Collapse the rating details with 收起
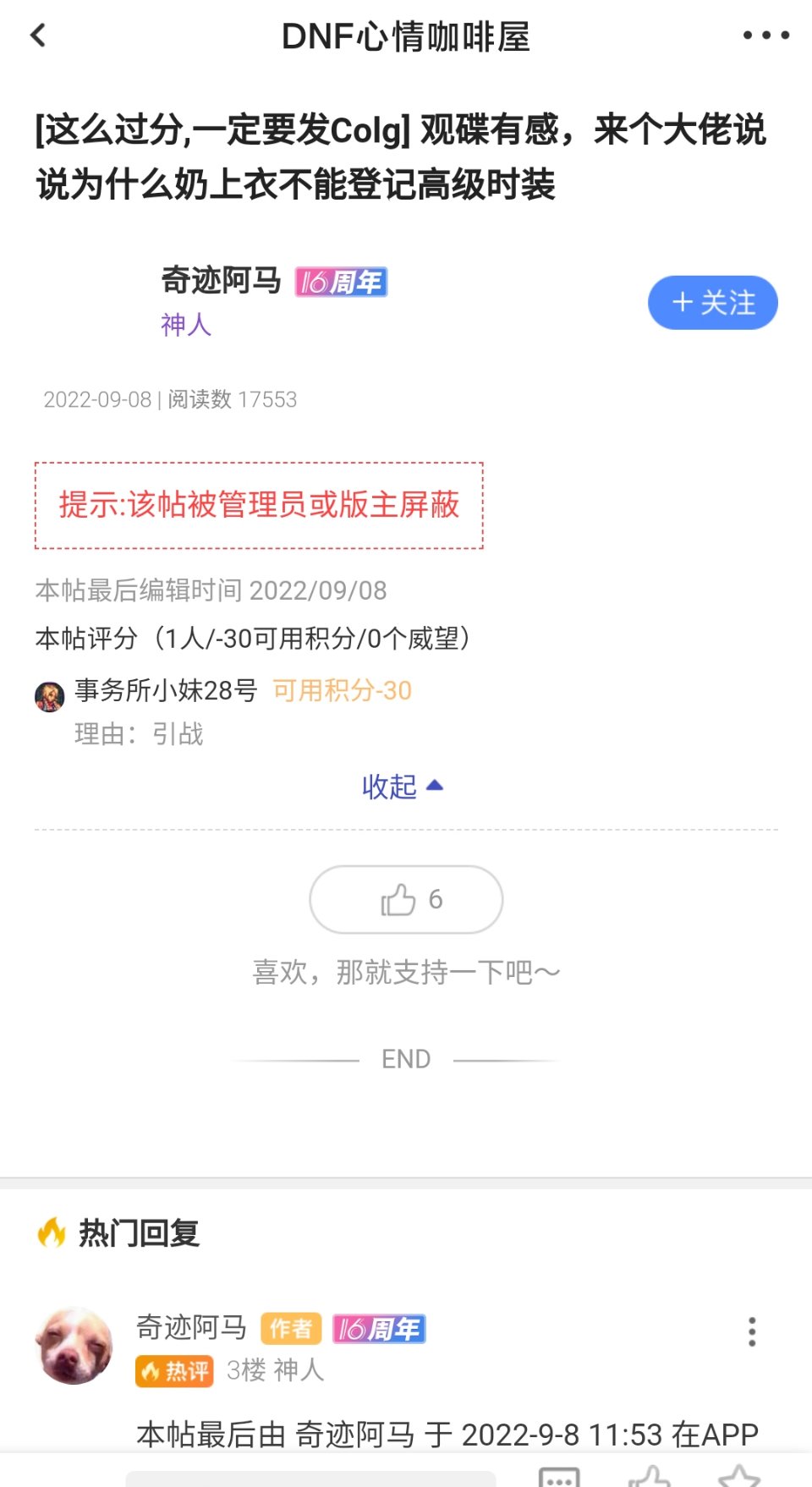 pyautogui.click(x=403, y=787)
